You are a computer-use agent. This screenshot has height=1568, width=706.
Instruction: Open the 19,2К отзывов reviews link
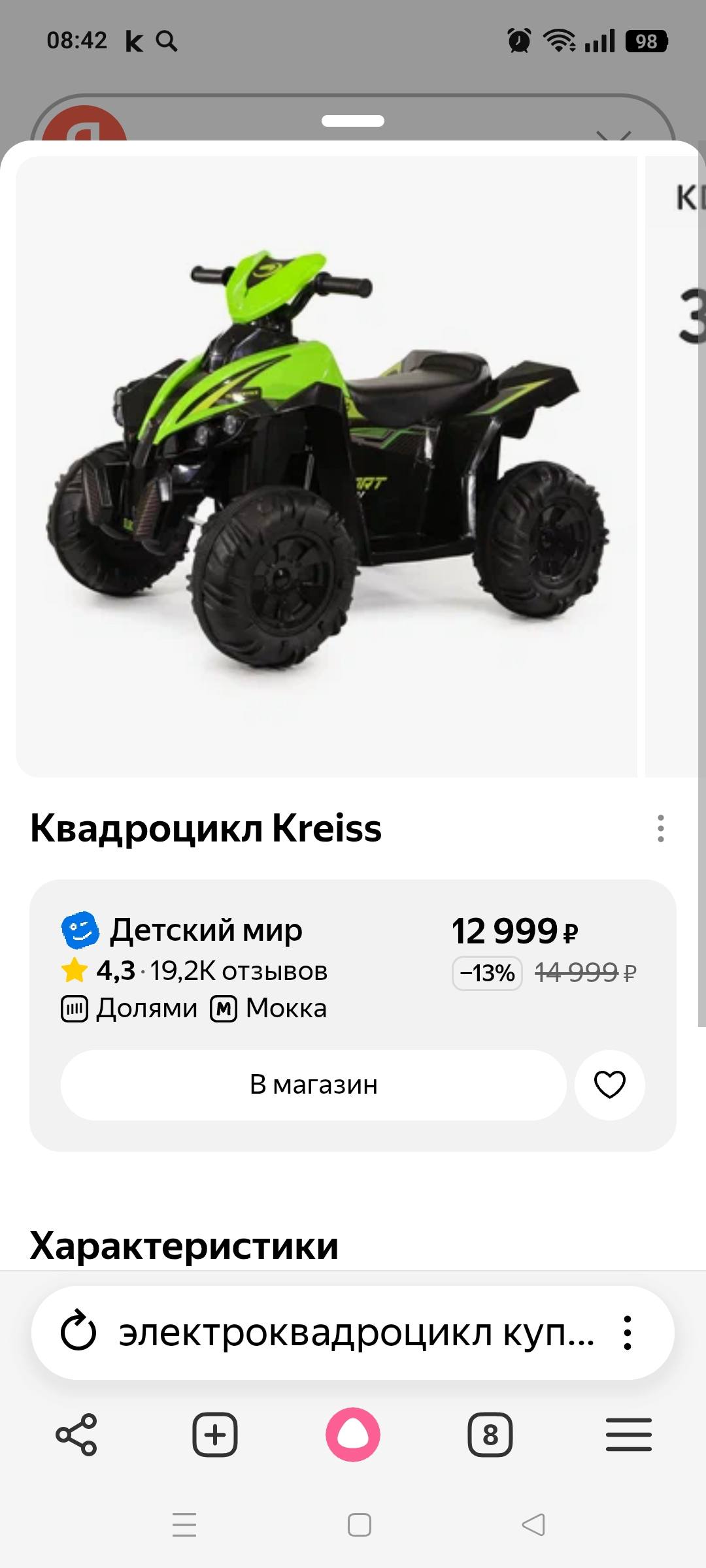pyautogui.click(x=238, y=972)
